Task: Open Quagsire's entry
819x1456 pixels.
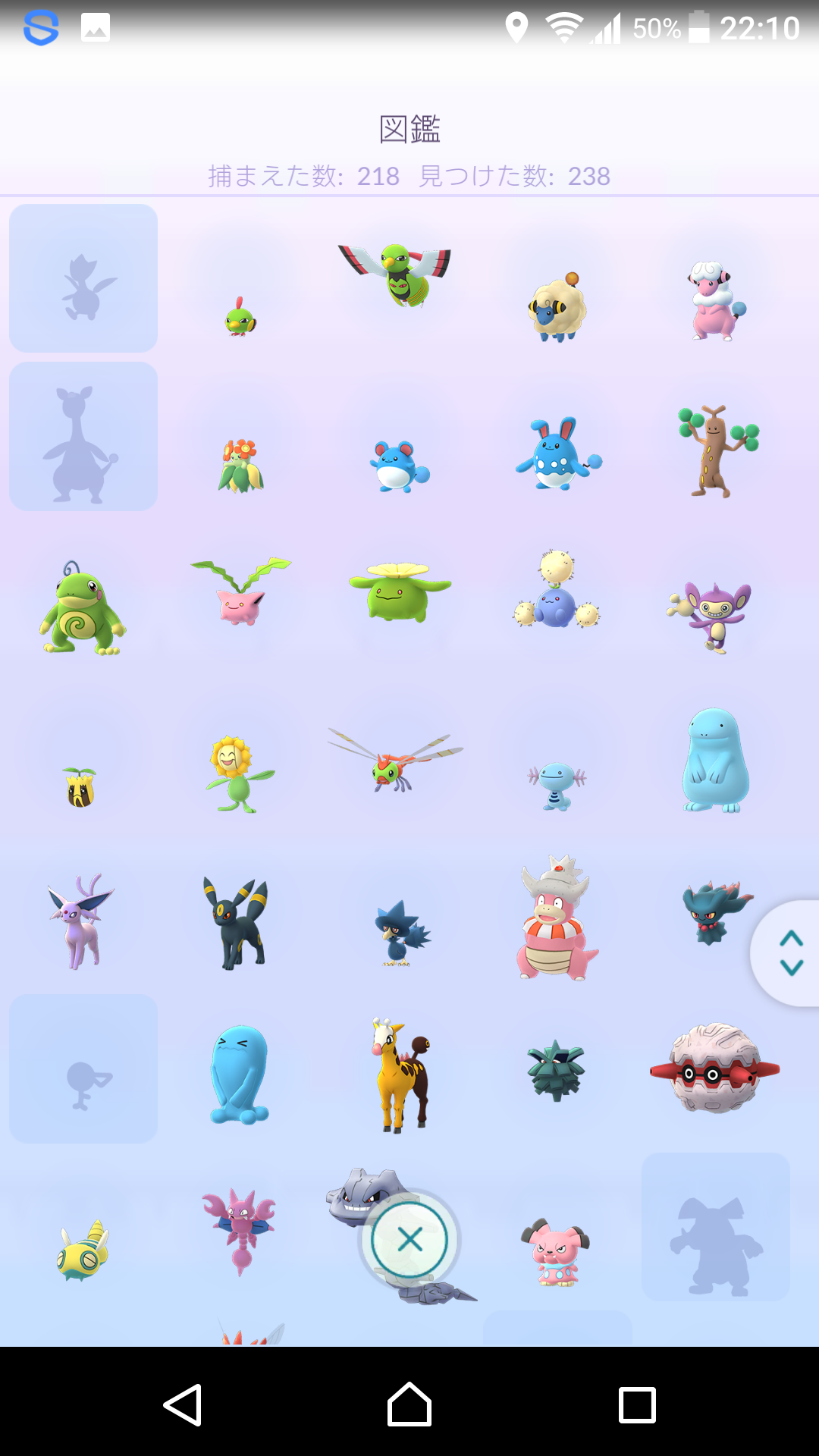Action: point(715,761)
